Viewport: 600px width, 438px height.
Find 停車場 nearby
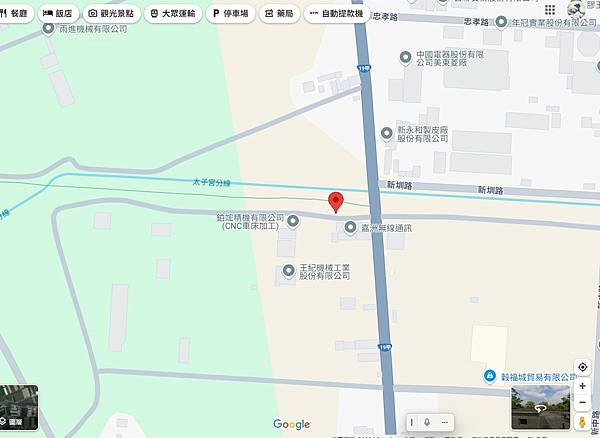[231, 14]
